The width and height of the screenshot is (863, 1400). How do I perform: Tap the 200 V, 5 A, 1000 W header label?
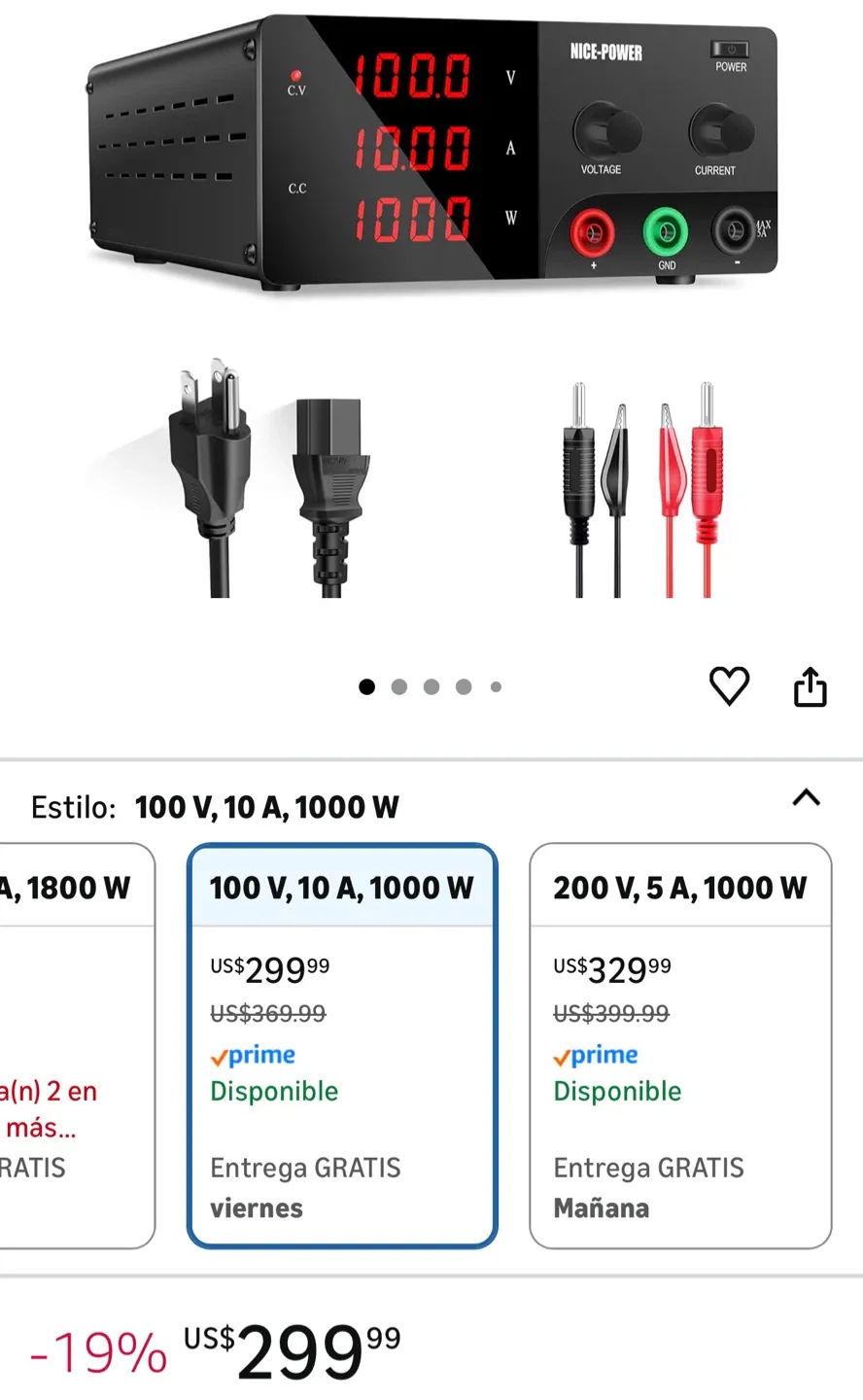[680, 887]
